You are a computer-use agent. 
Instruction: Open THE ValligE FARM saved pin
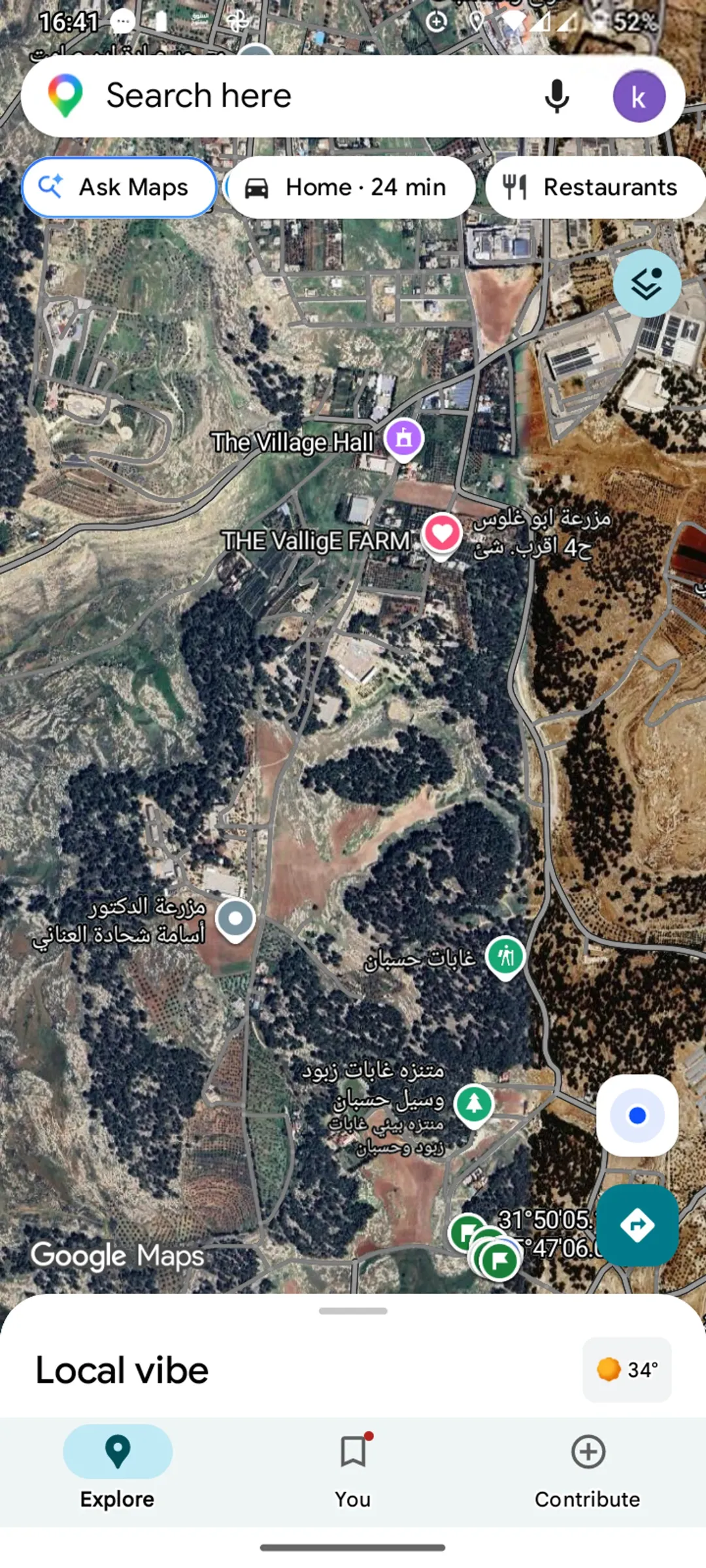point(442,535)
